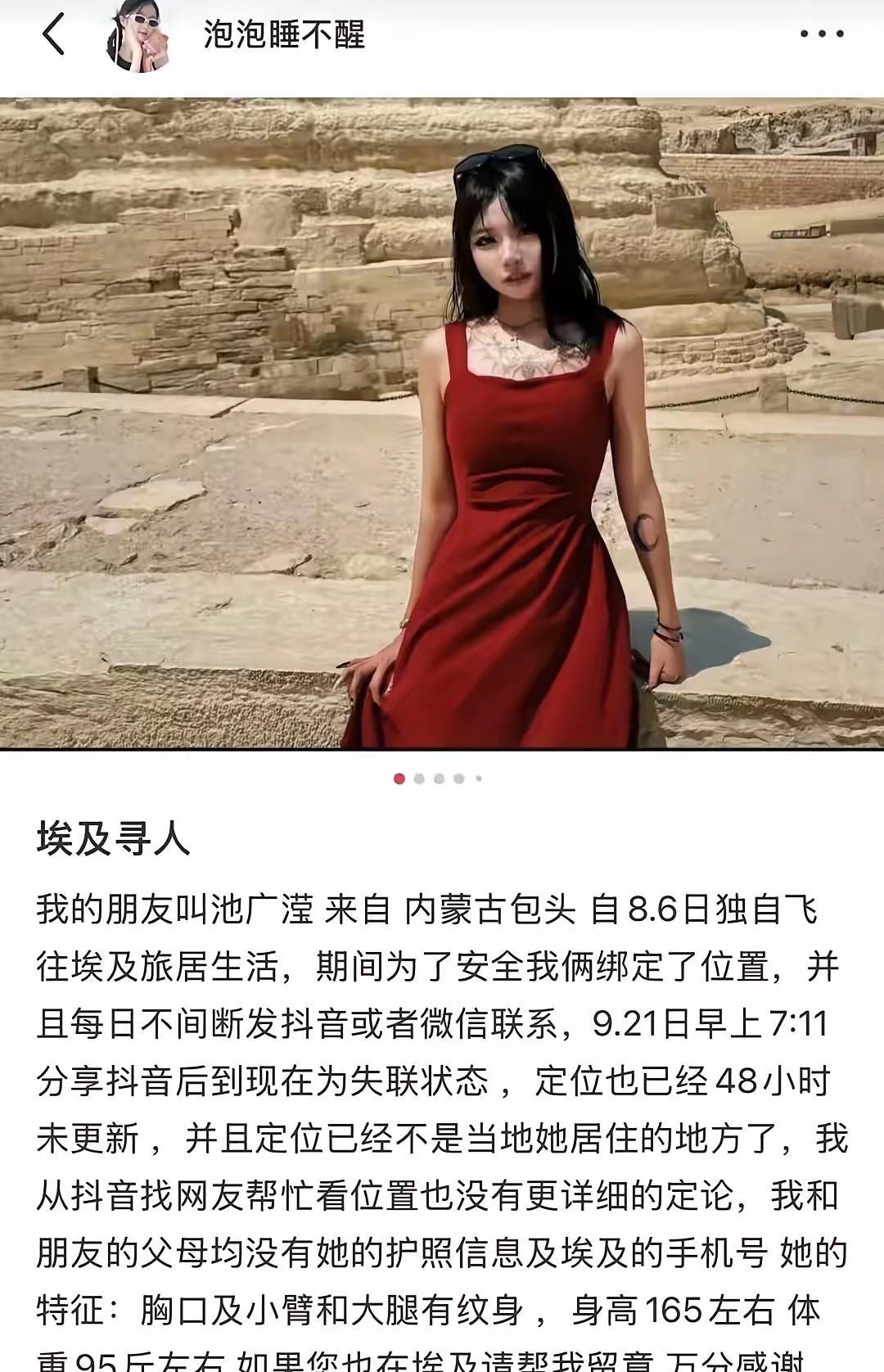Go back using the top-left arrow
Screen dimensions: 884x1372
(54, 35)
